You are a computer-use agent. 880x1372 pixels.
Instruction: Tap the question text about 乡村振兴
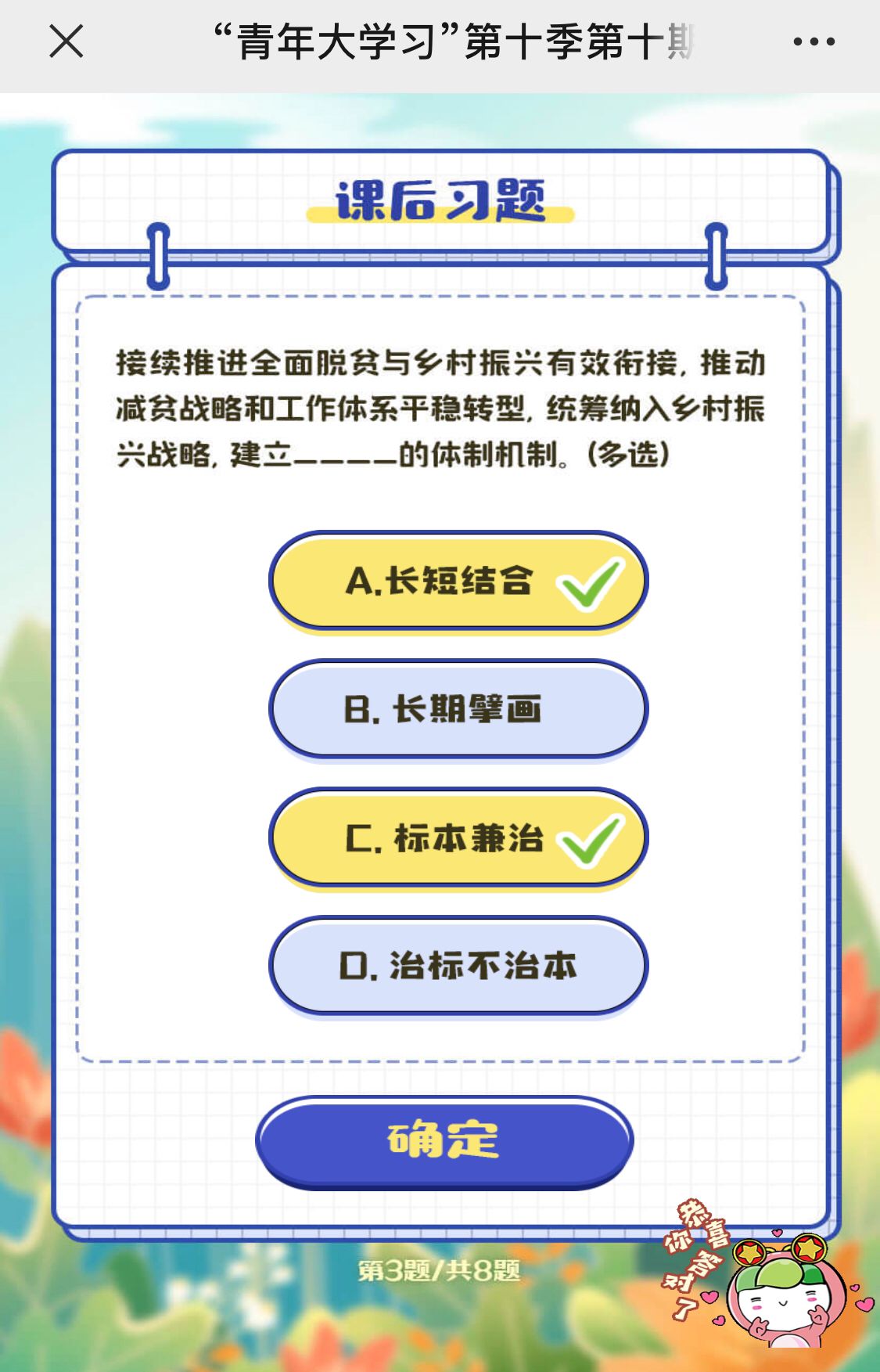(440, 405)
